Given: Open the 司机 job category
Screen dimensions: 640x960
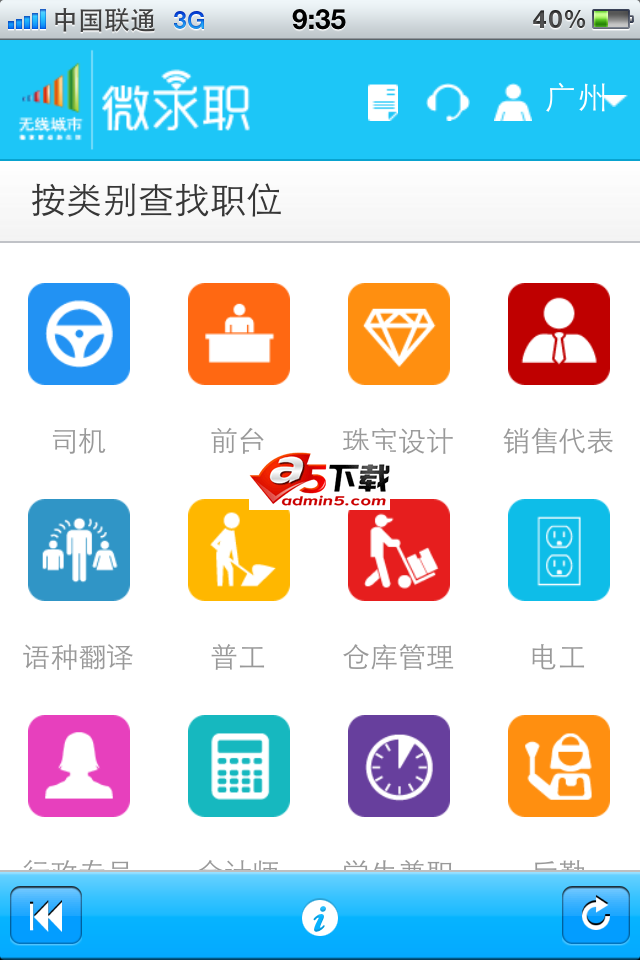Looking at the screenshot, I should pyautogui.click(x=79, y=334).
